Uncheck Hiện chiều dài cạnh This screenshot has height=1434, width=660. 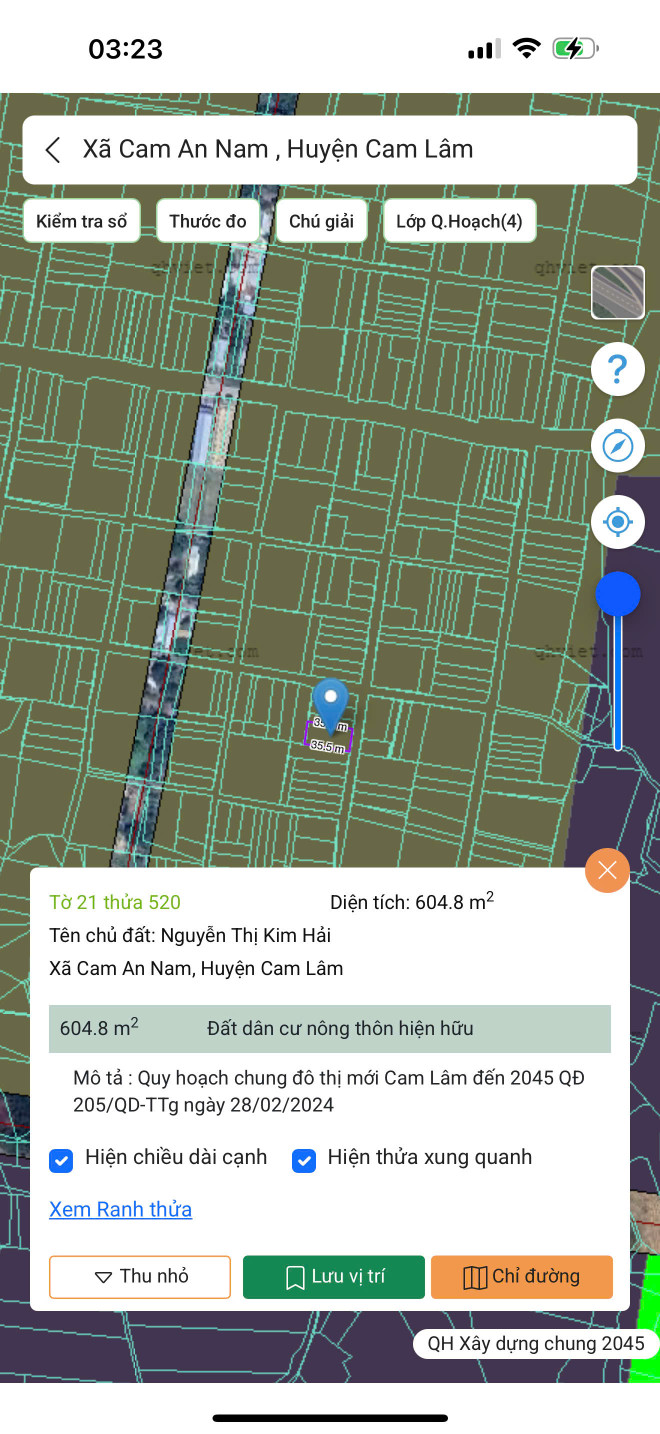coord(61,1160)
